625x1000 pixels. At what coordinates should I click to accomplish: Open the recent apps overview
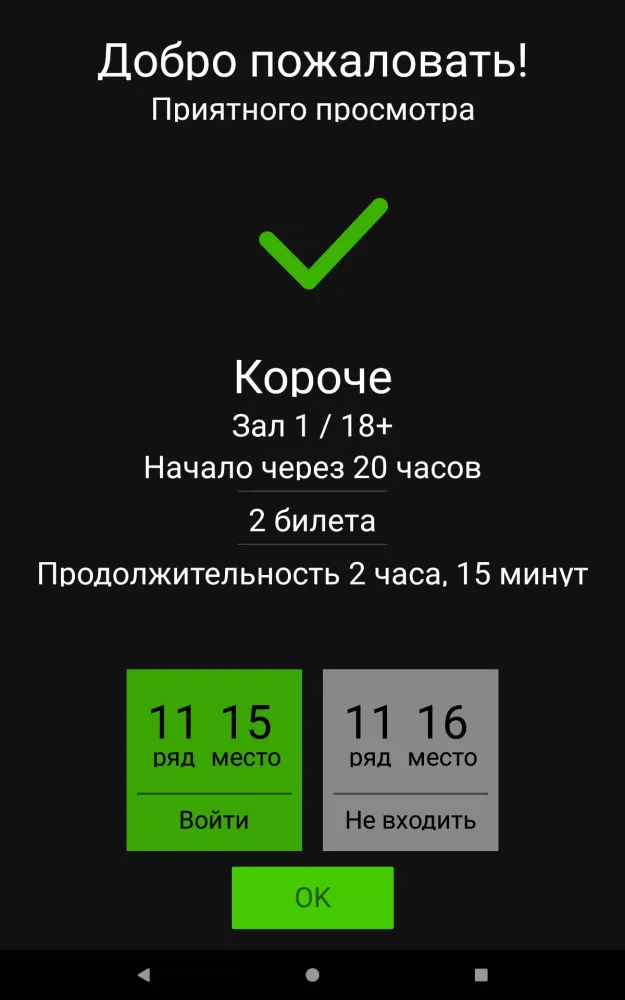481,974
